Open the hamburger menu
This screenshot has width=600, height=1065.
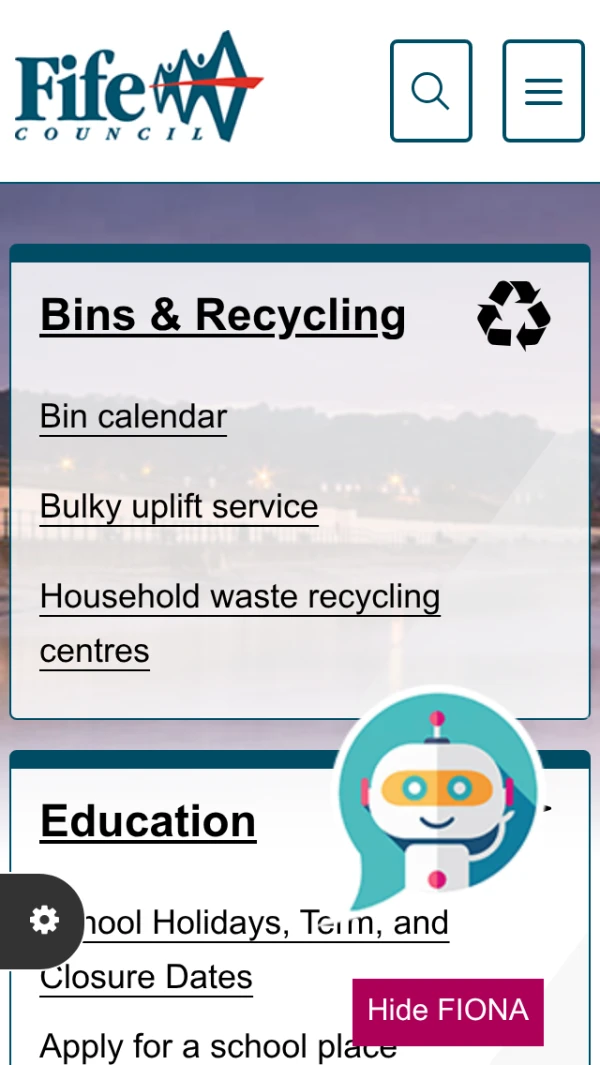(x=543, y=91)
